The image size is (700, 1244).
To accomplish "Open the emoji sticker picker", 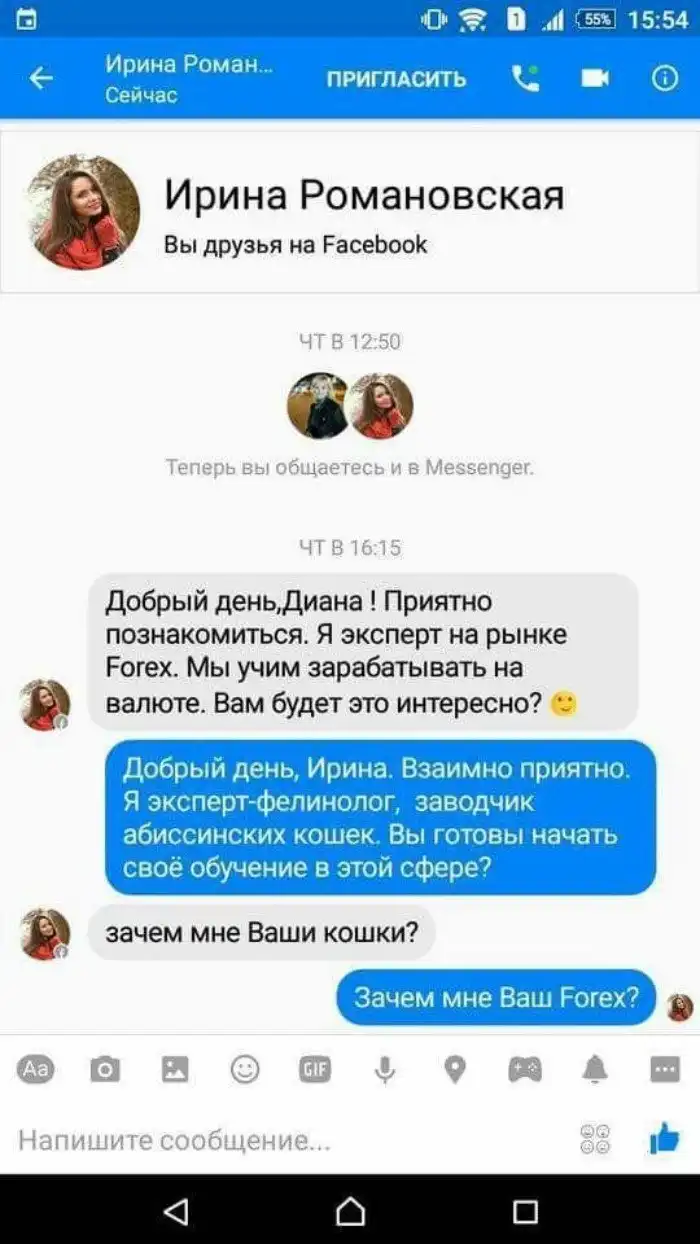I will [x=245, y=1070].
